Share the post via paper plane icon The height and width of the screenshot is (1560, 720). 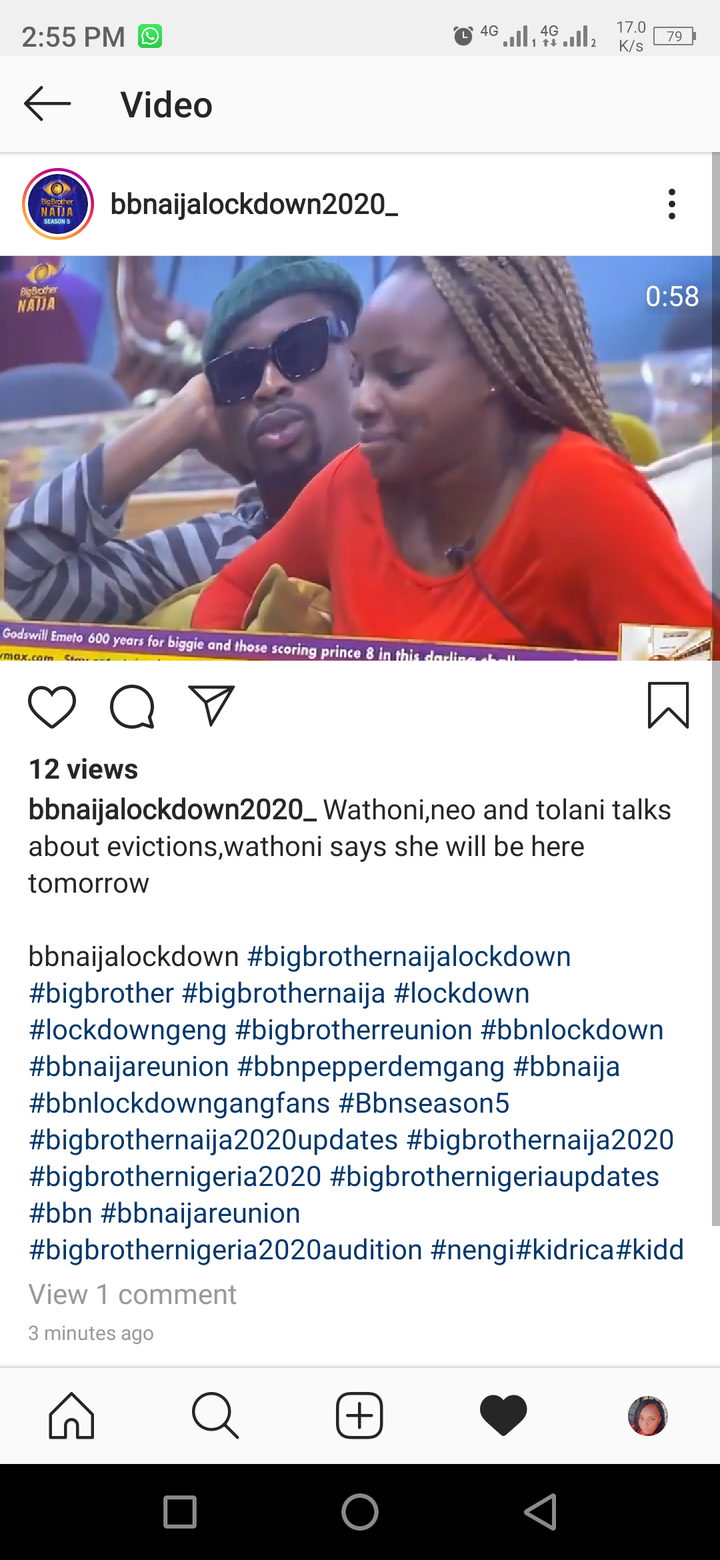[x=211, y=706]
